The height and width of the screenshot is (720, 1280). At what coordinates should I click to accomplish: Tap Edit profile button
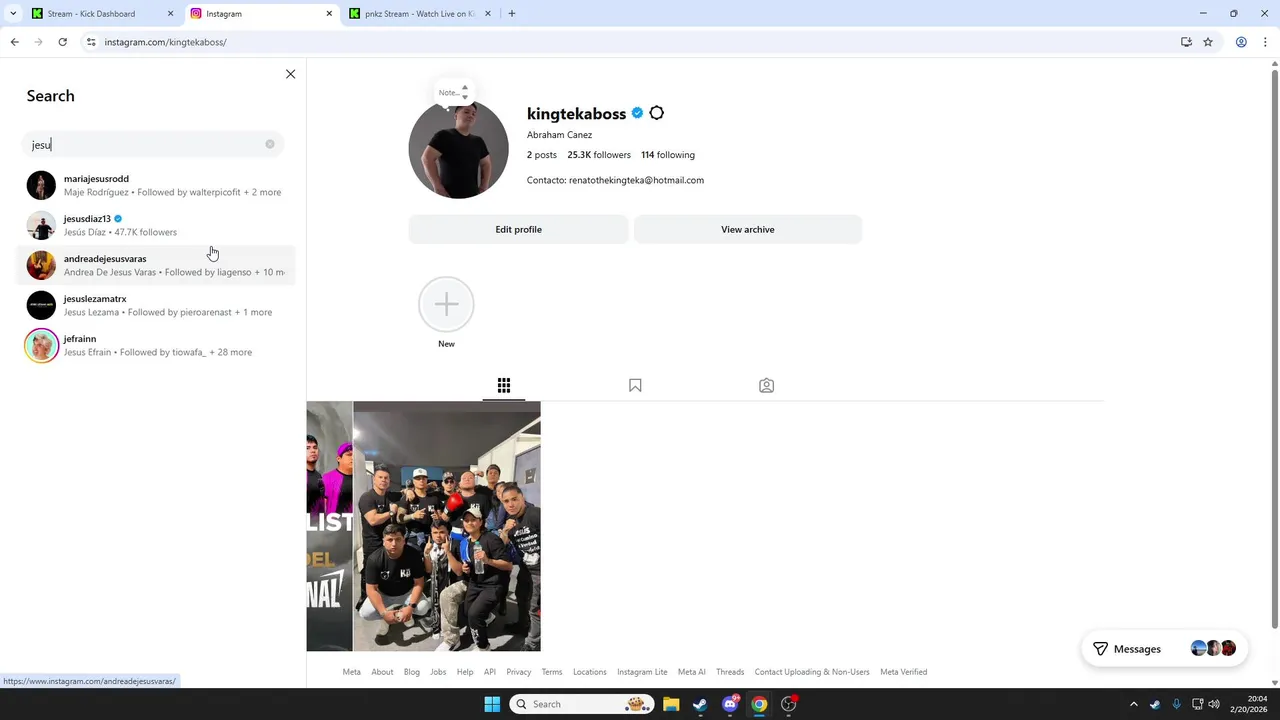[518, 229]
